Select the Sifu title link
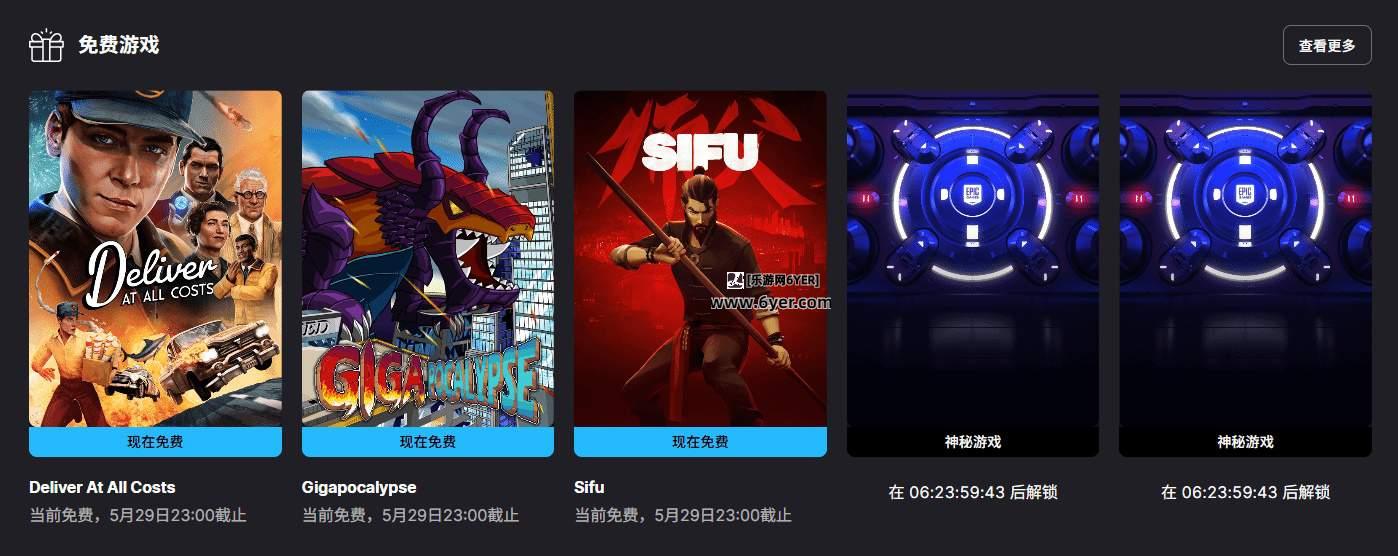 tap(589, 488)
